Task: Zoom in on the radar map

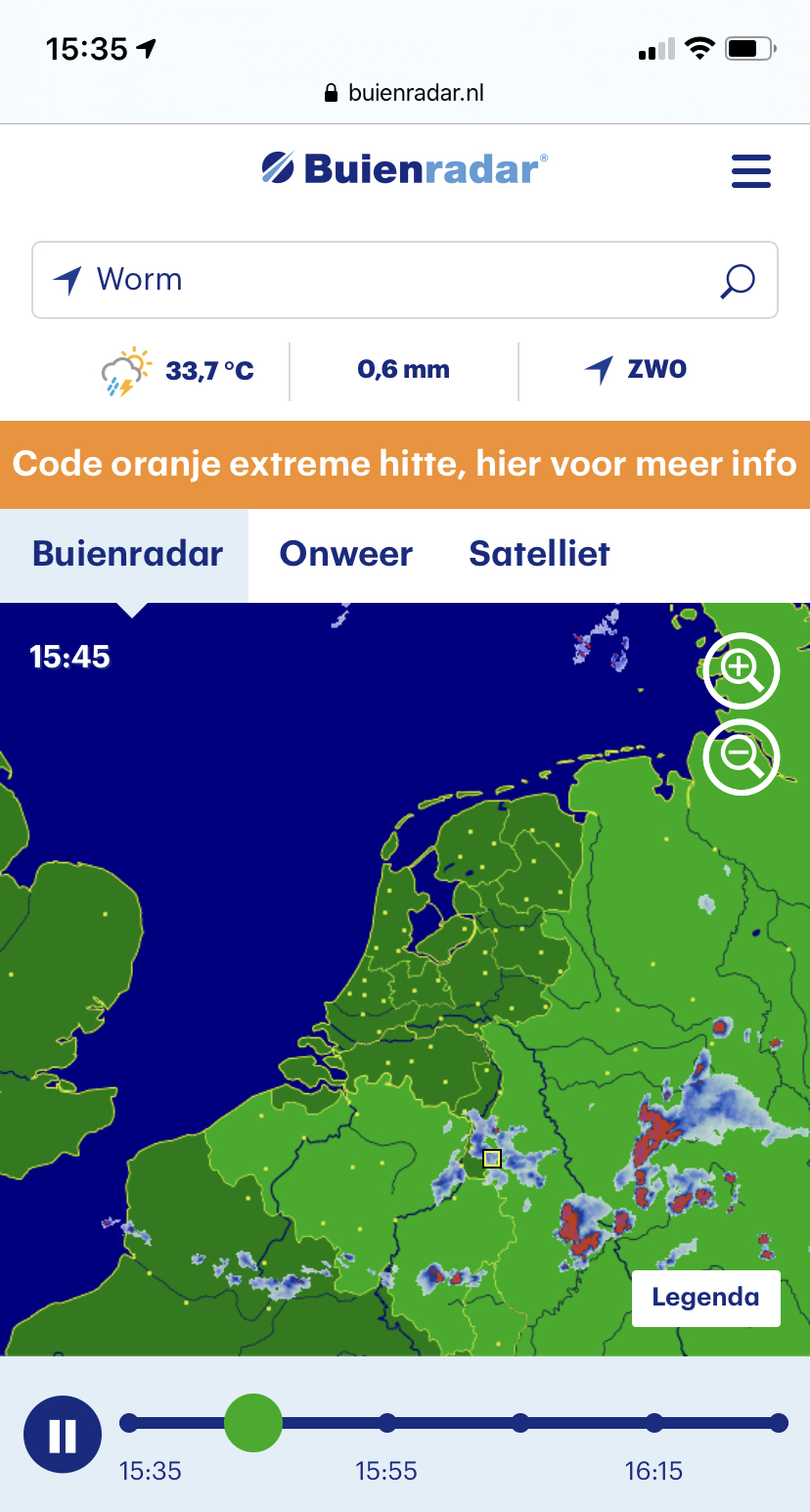Action: [x=742, y=670]
